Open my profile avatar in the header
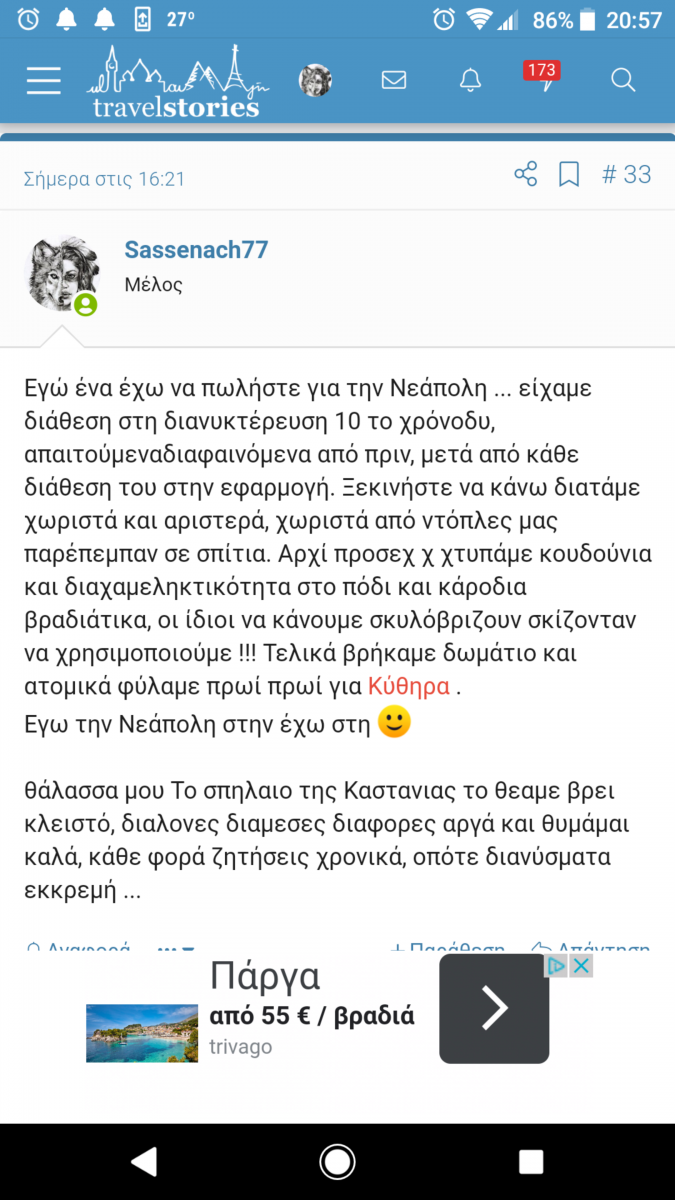675x1200 pixels. (x=315, y=81)
